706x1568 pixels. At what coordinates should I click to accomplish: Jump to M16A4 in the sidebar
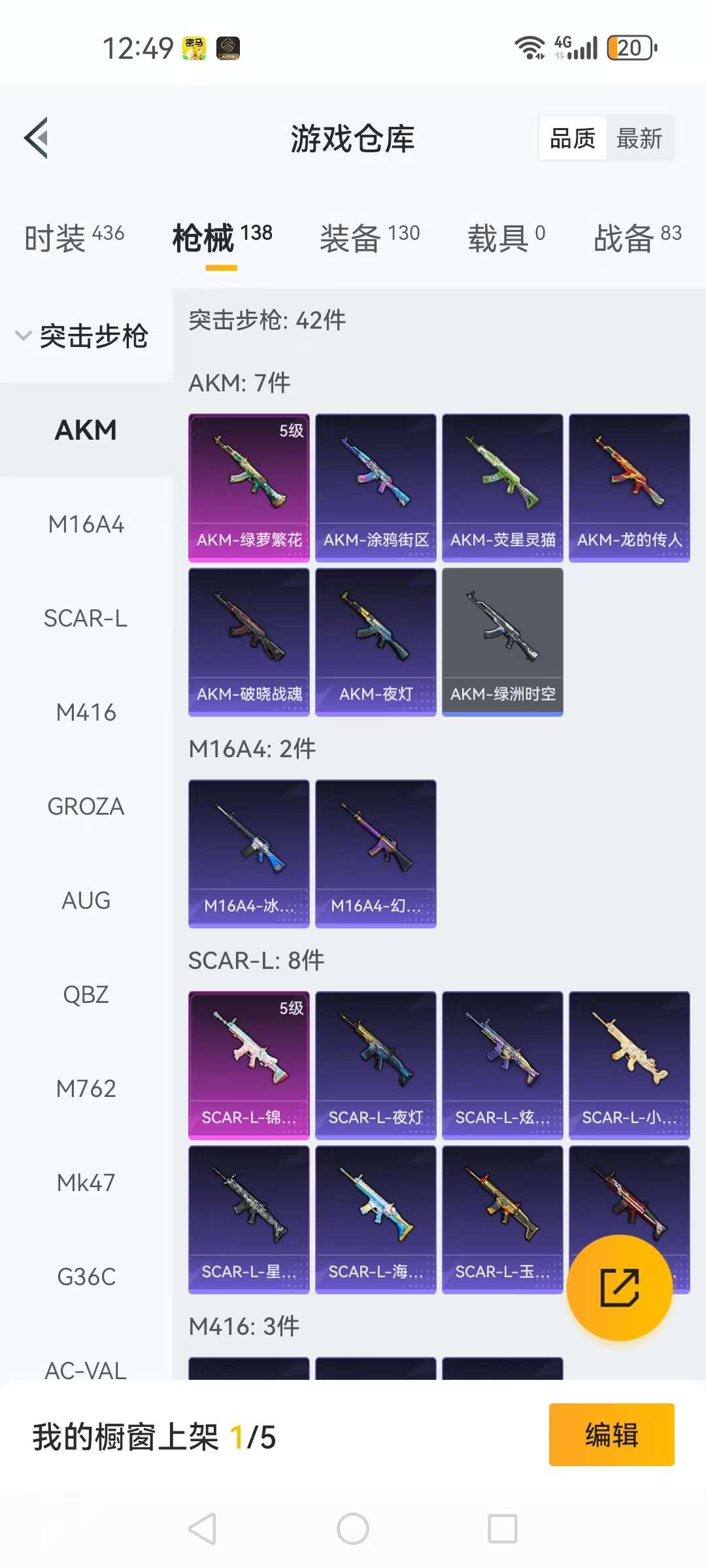pyautogui.click(x=86, y=524)
